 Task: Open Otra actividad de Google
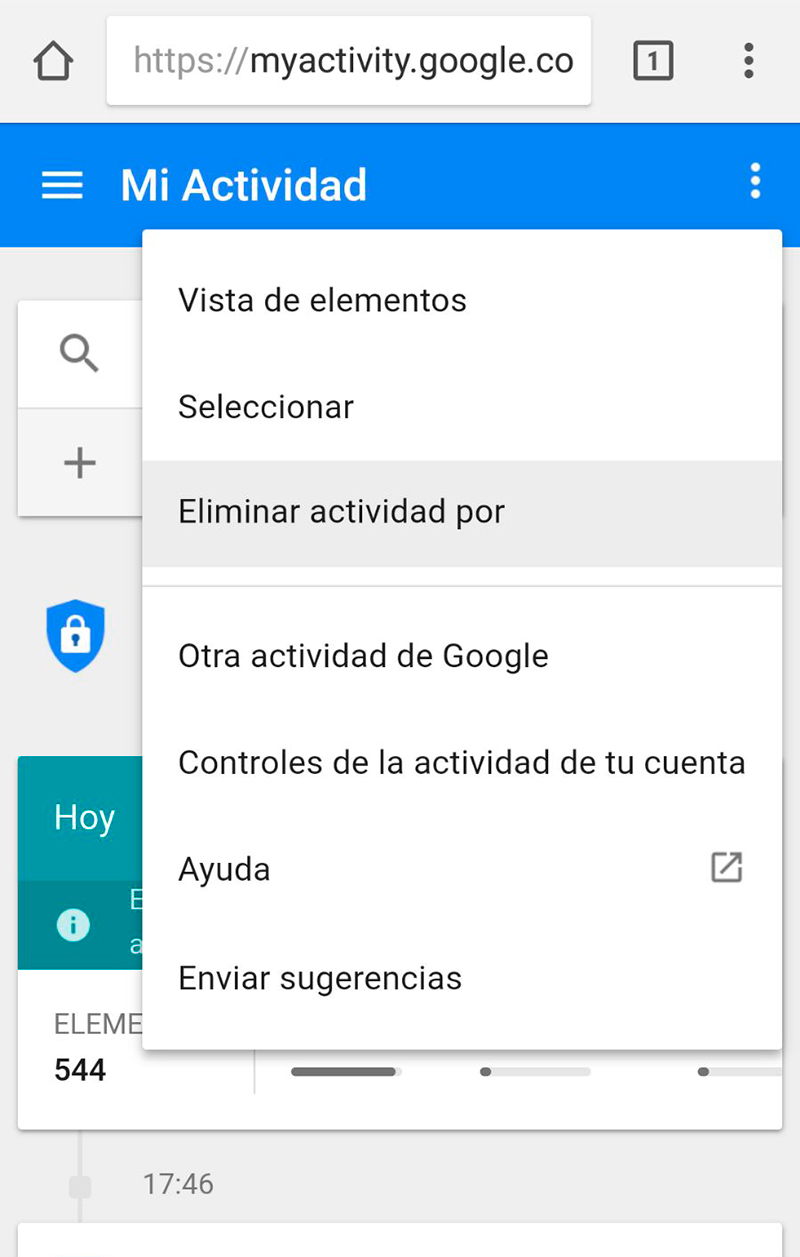363,656
